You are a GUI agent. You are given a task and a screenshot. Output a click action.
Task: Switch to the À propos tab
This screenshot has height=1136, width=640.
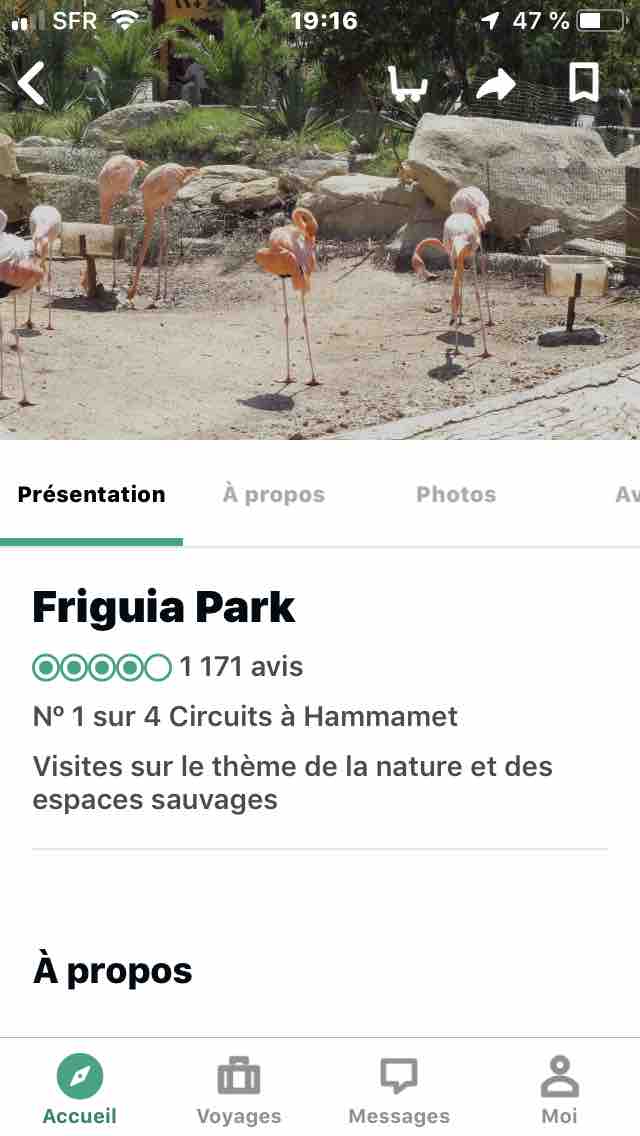click(x=274, y=494)
